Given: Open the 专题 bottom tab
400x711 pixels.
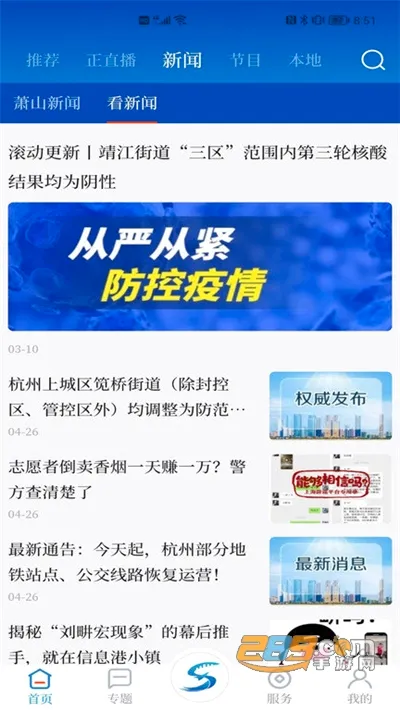Looking at the screenshot, I should click(120, 686).
